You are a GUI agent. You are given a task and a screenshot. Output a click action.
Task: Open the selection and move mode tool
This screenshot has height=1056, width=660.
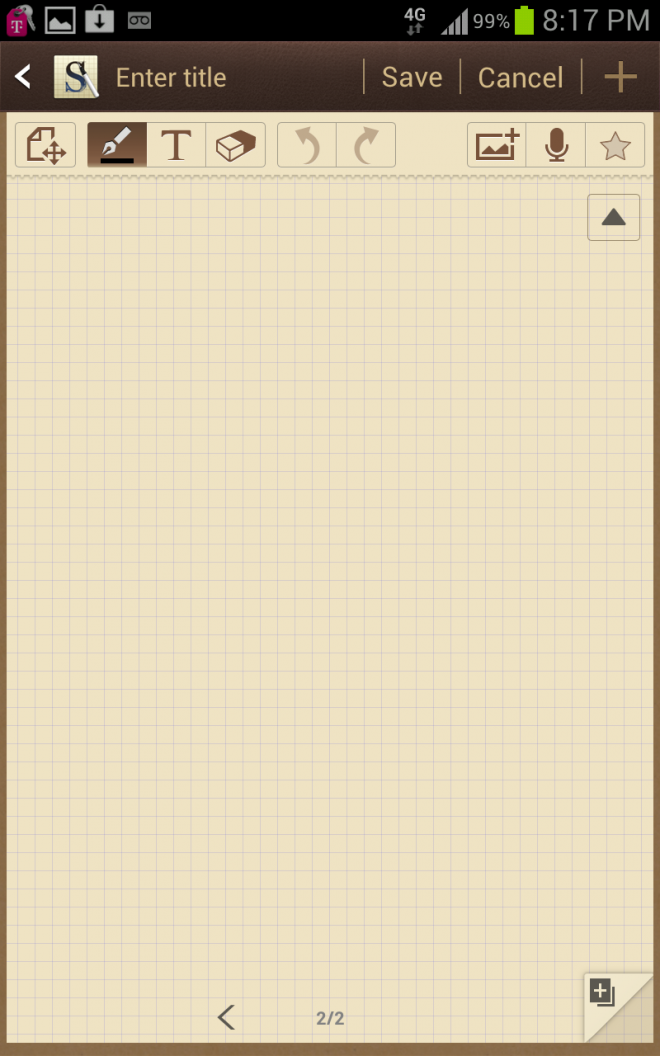coord(46,145)
